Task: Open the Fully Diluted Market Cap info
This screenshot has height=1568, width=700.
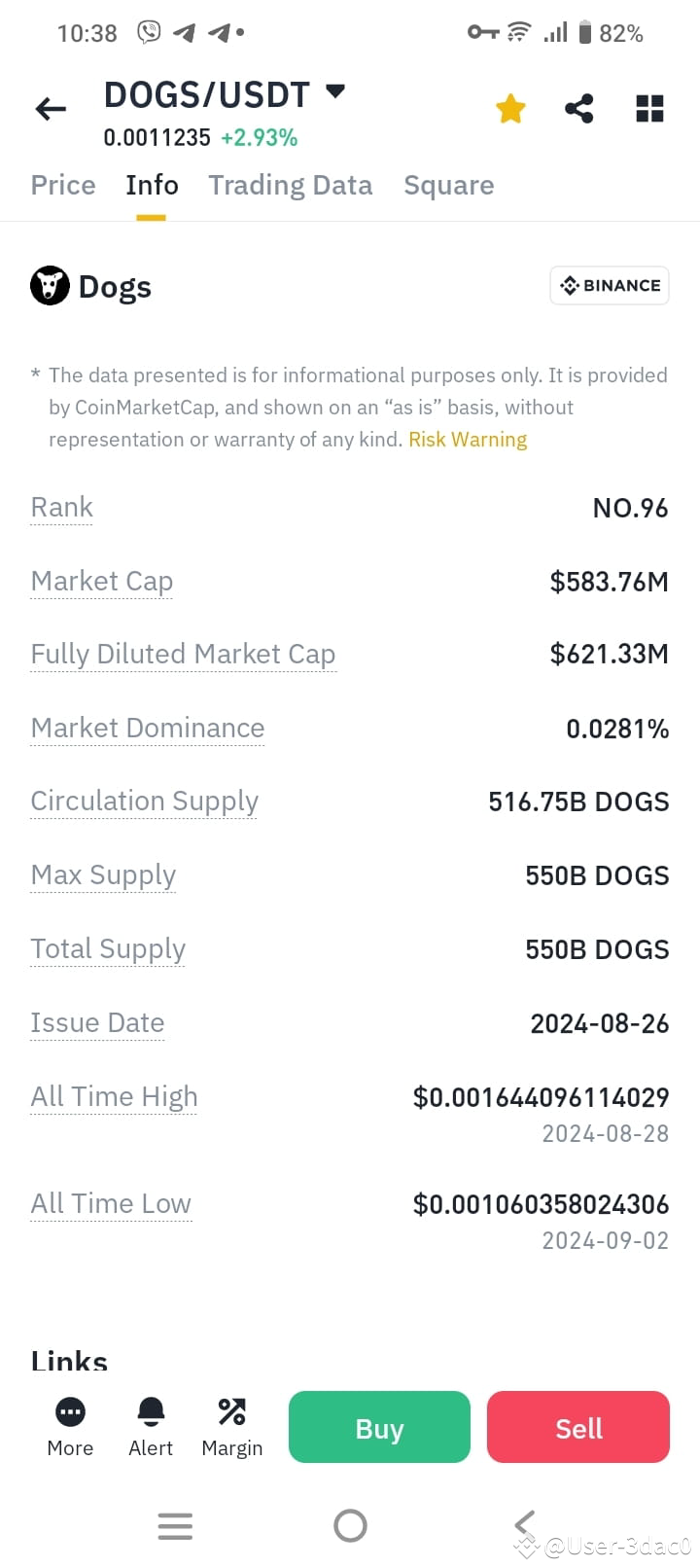Action: [x=183, y=654]
